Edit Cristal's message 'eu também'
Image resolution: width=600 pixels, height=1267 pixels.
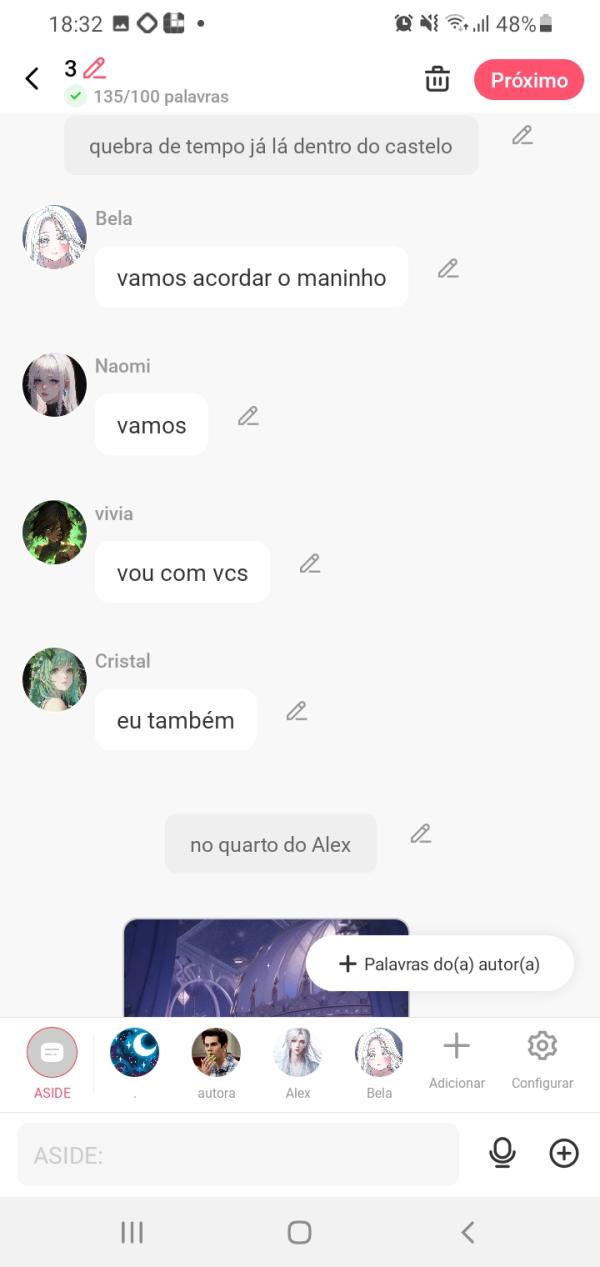point(296,711)
